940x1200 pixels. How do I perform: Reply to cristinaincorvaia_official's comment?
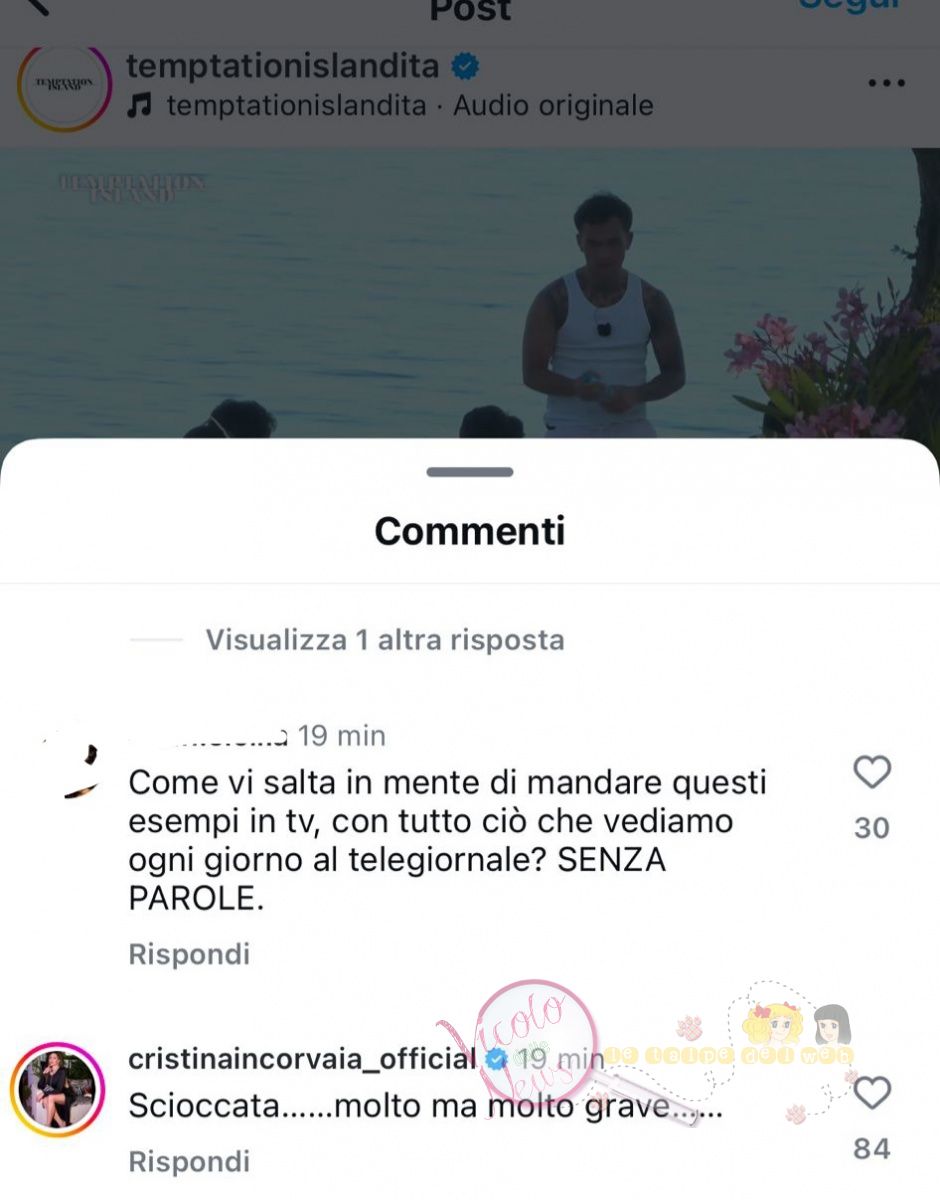click(189, 1161)
